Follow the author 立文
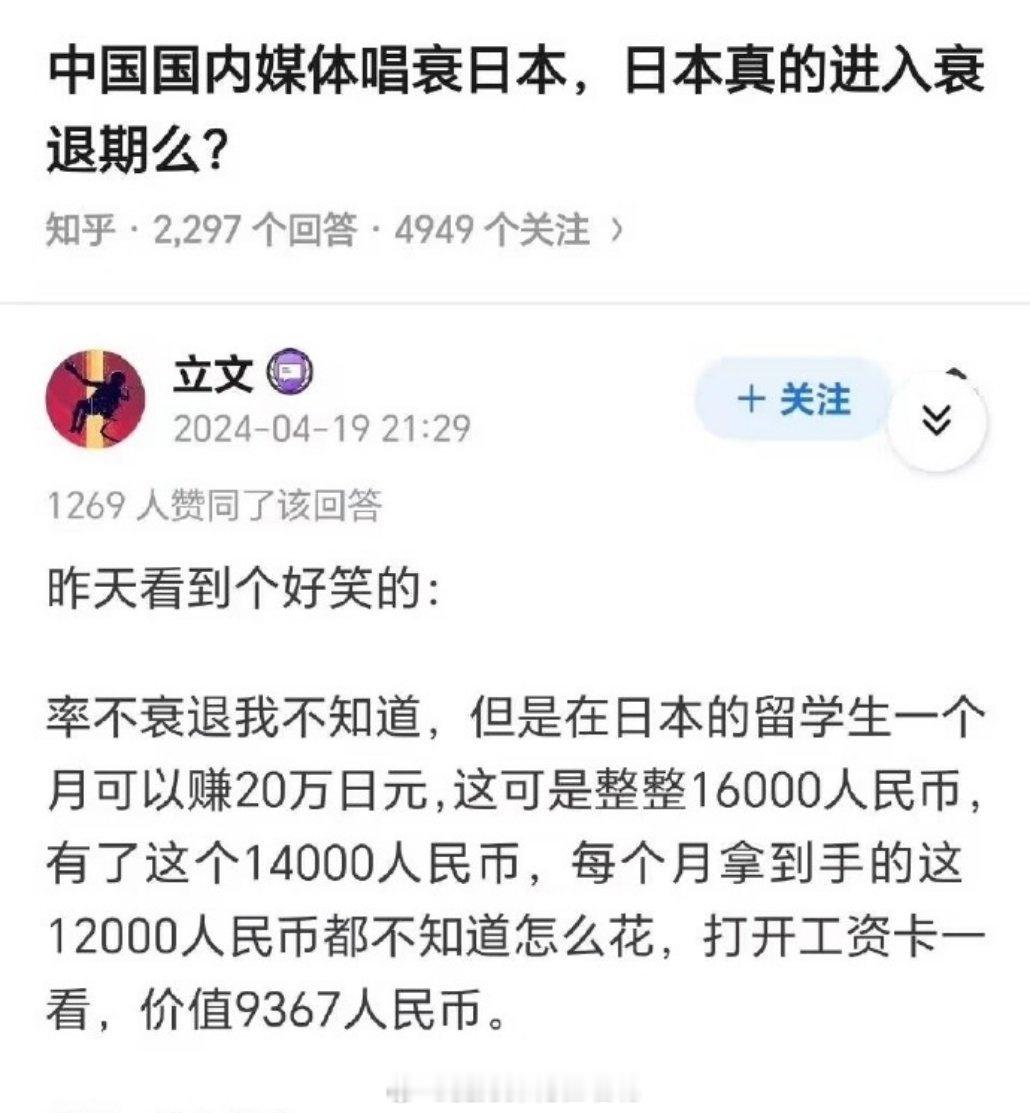The image size is (1030, 1113). click(791, 401)
